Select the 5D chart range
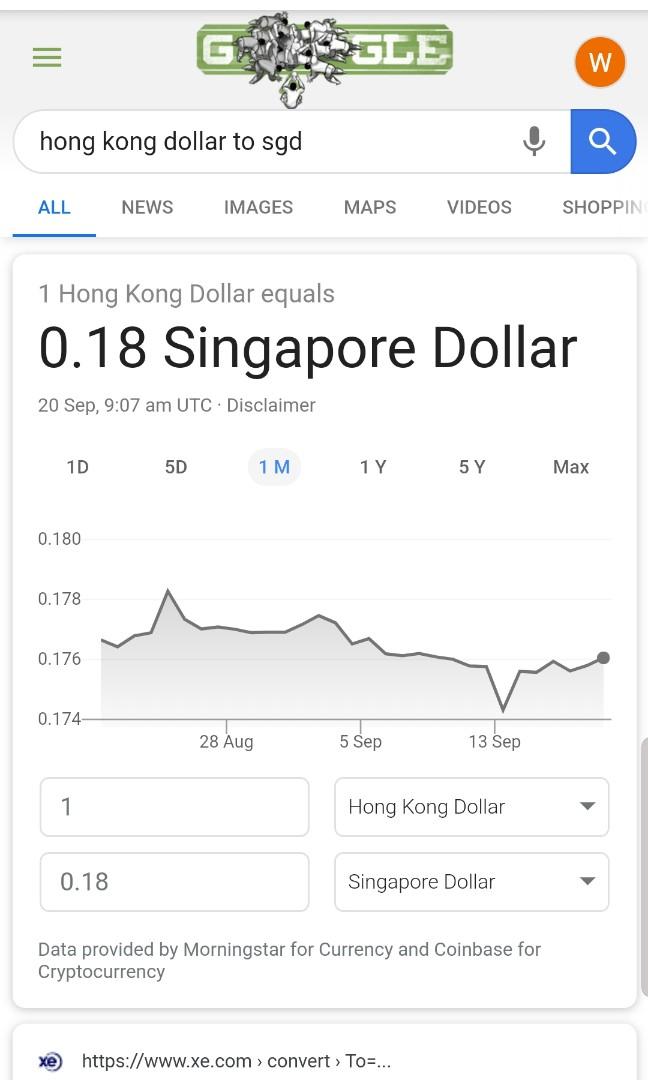This screenshot has width=648, height=1080. click(176, 467)
